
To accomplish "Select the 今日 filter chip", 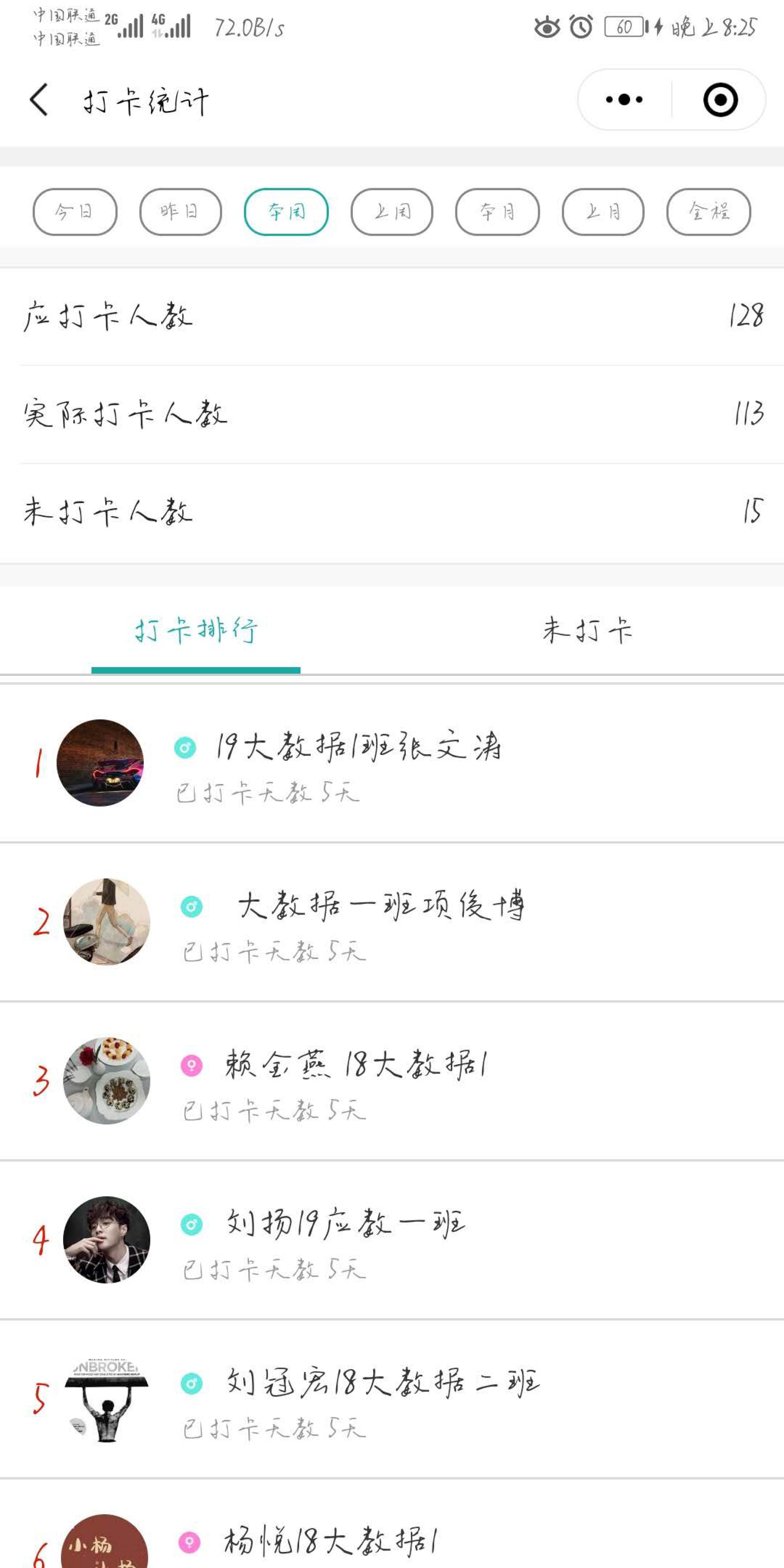I will [x=75, y=212].
